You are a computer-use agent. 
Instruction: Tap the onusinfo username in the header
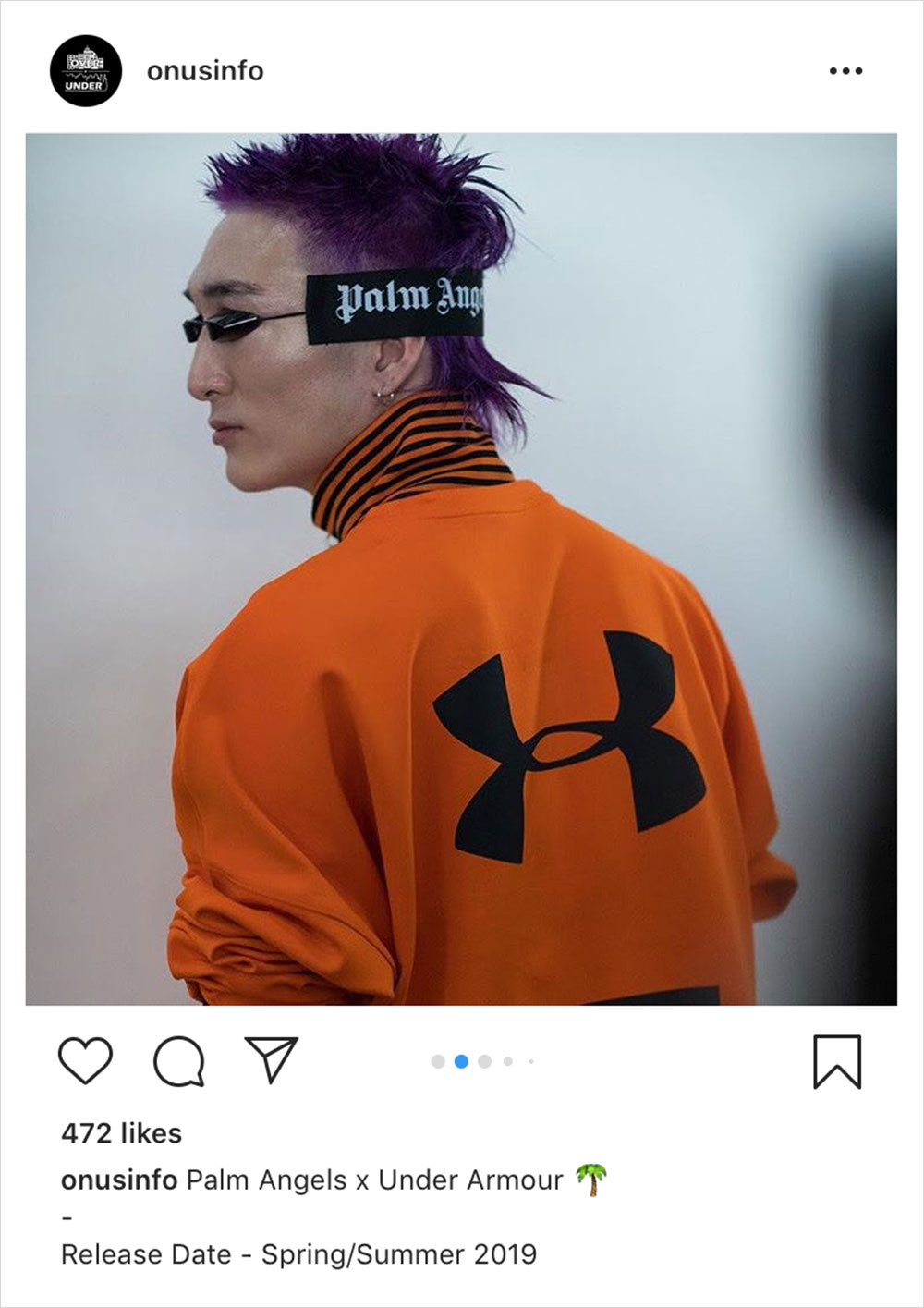pyautogui.click(x=205, y=71)
